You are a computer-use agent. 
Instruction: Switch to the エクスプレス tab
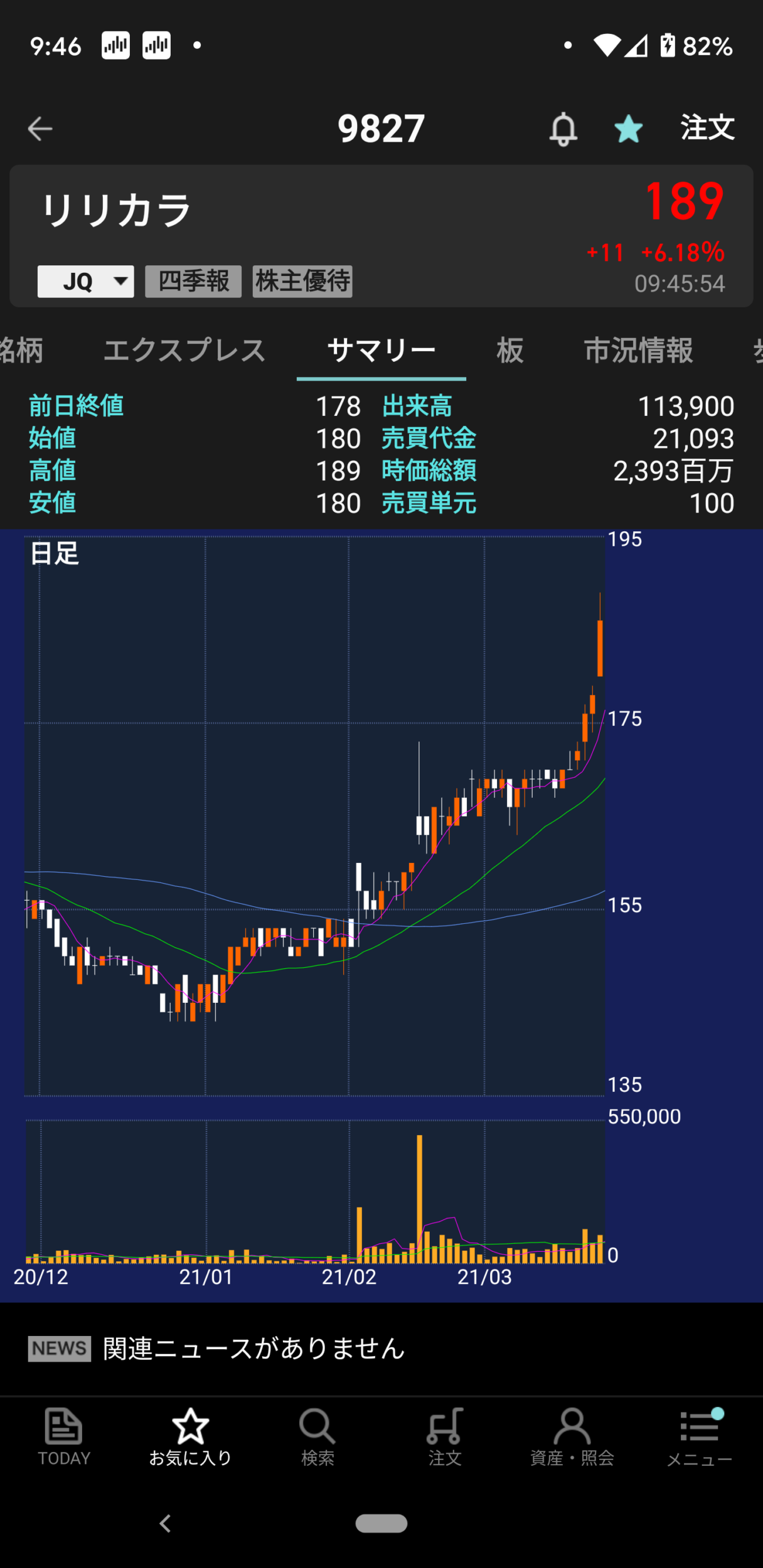click(x=184, y=350)
